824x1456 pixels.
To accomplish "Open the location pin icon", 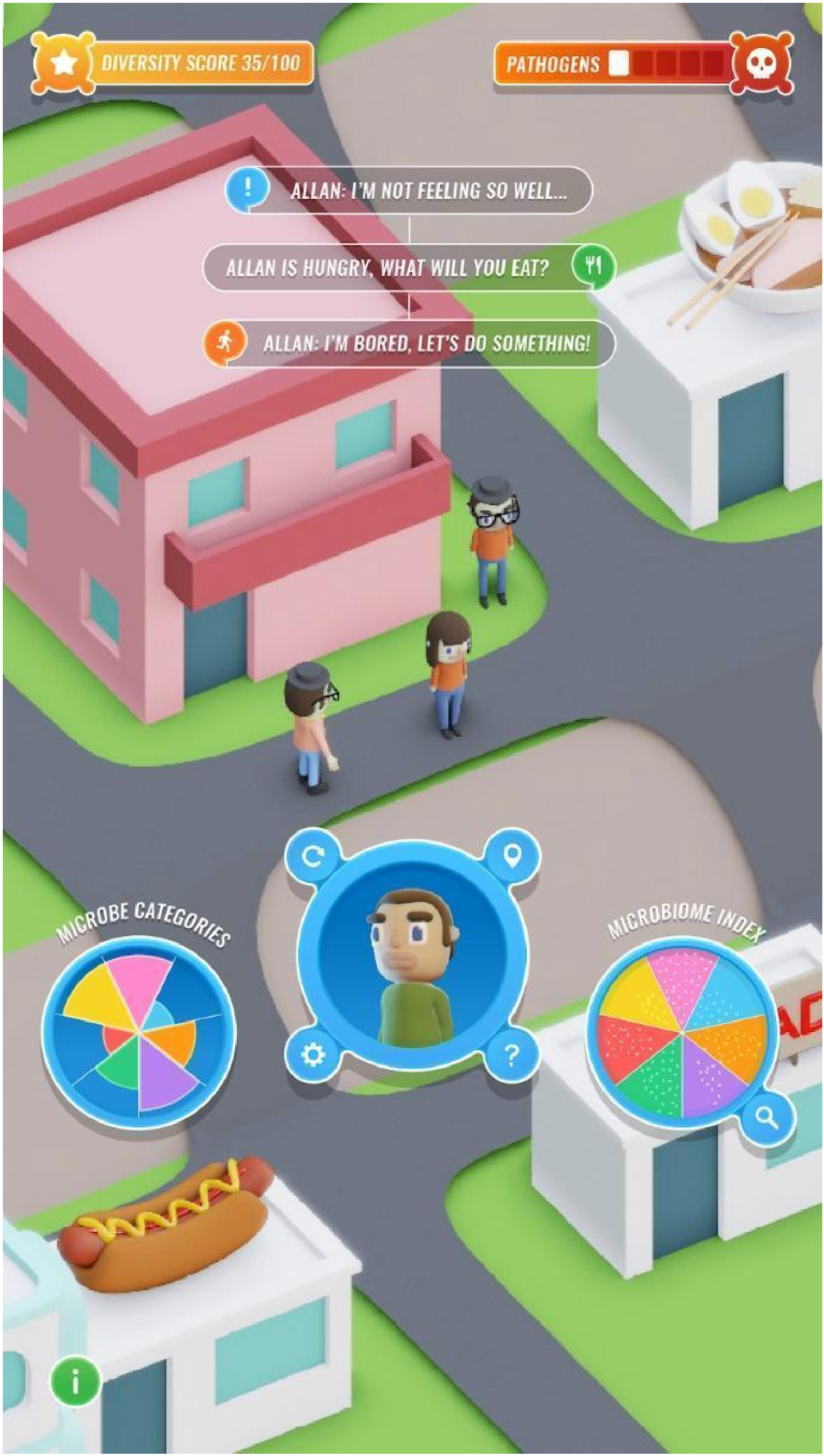I will coord(512,856).
